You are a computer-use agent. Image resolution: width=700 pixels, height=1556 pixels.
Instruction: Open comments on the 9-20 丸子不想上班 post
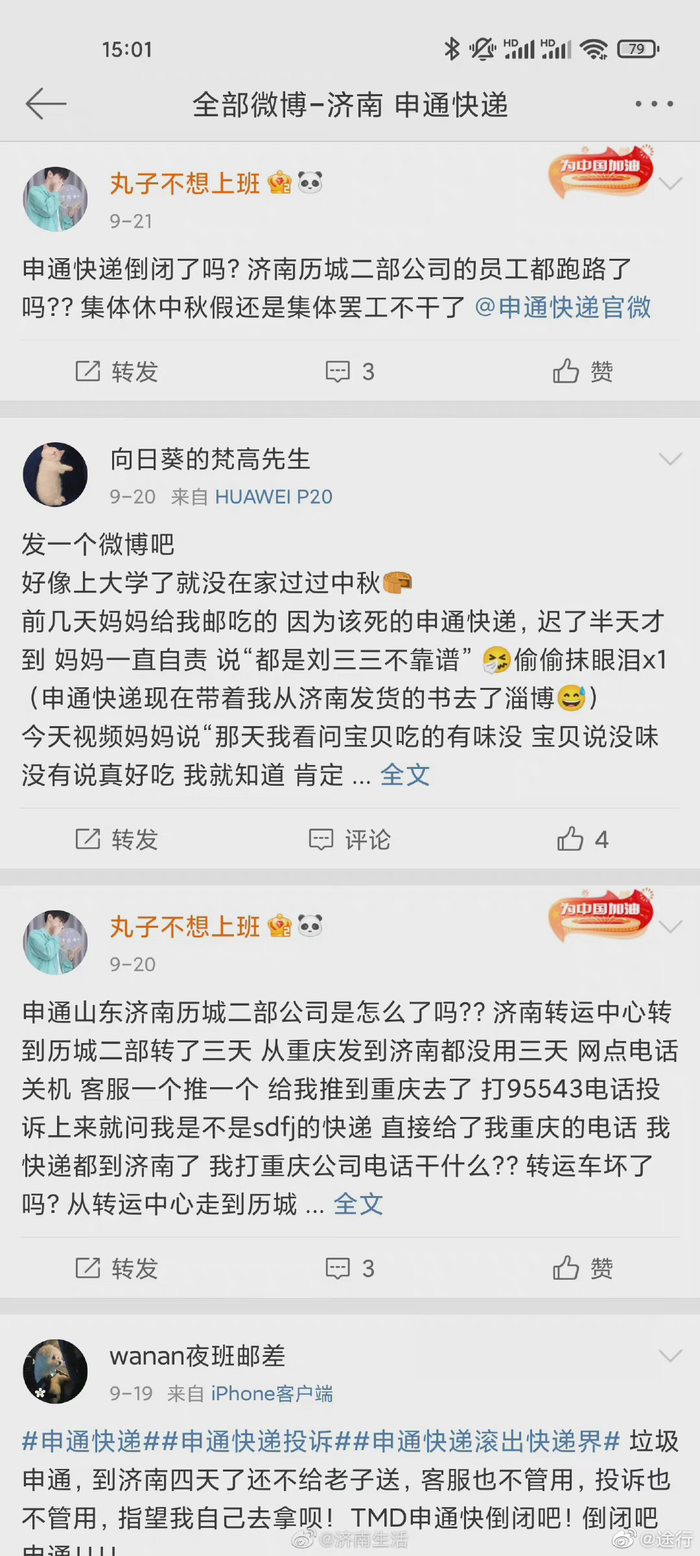click(350, 1269)
